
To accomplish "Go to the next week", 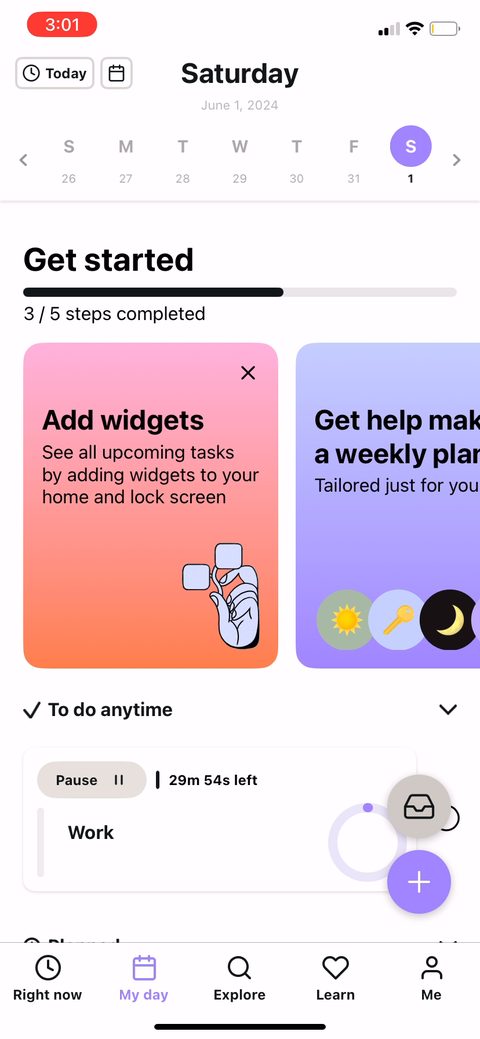I will point(456,160).
